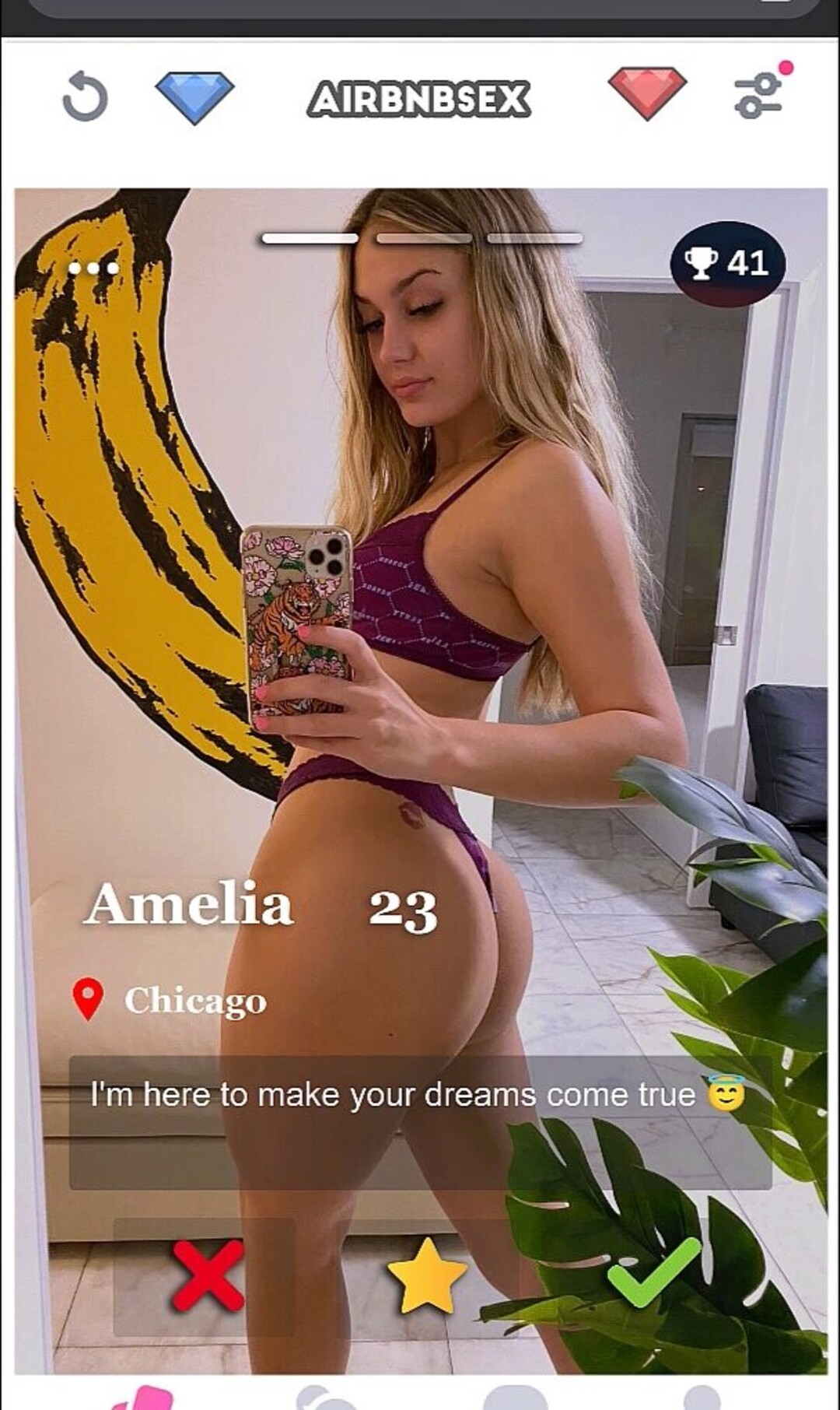Open the three-dot menu on Amelia's card

(93, 268)
